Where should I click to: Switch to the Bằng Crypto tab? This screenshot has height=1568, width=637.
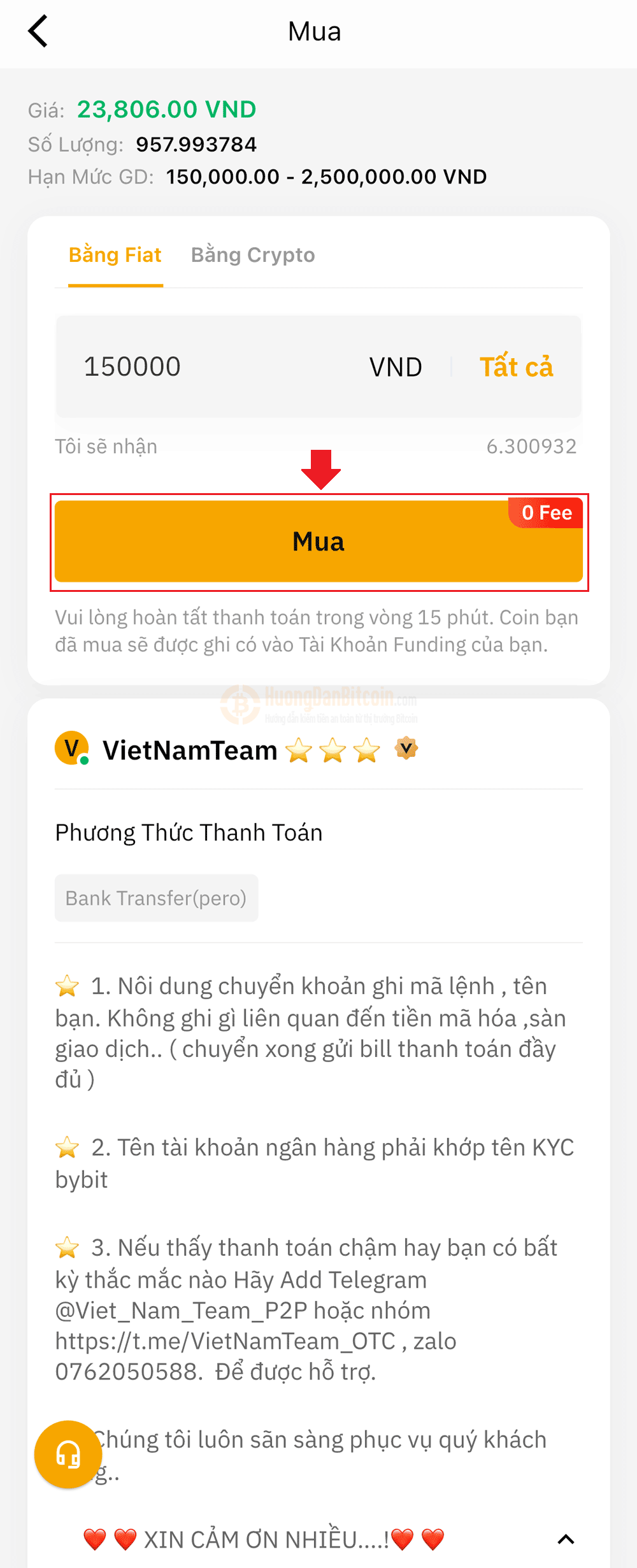pos(253,255)
